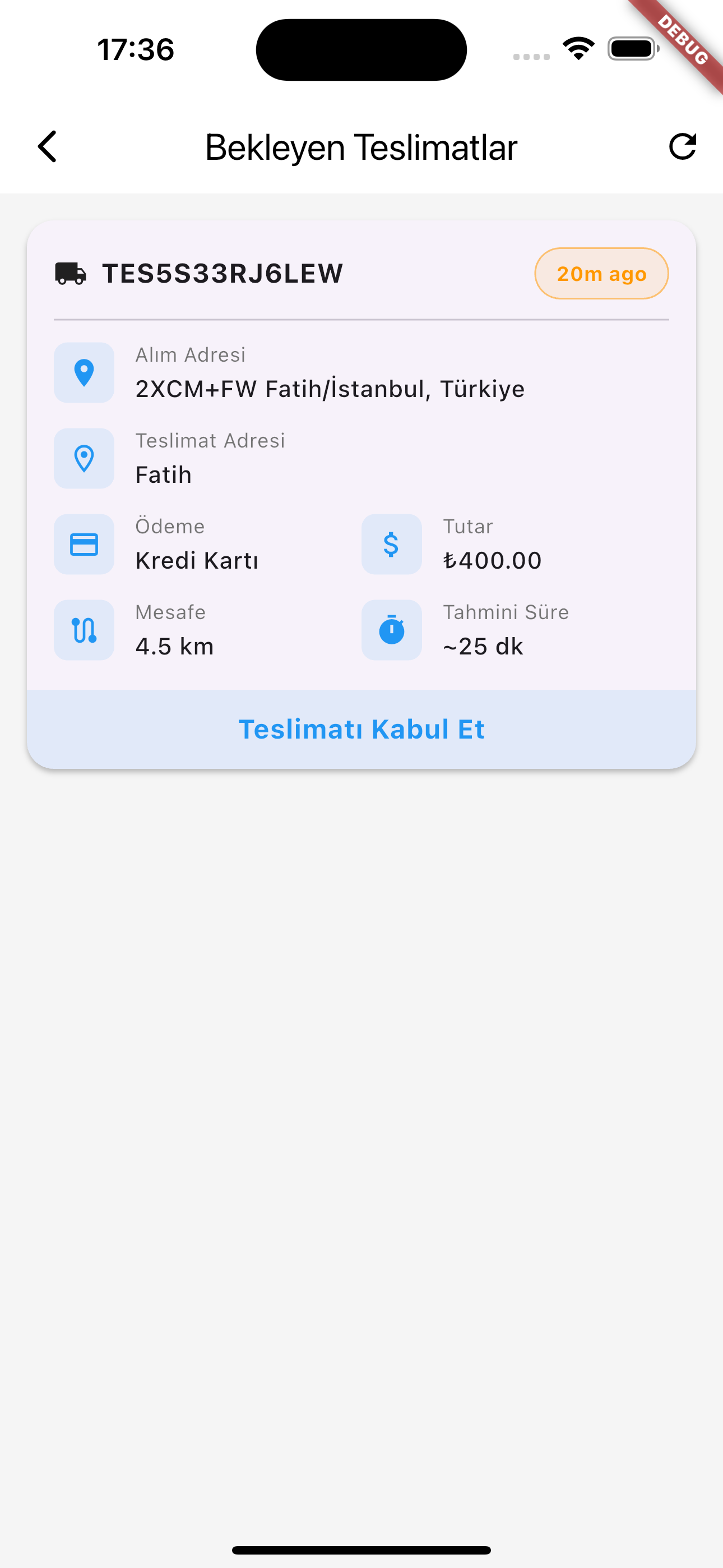This screenshot has height=1568, width=723.
Task: Tap the delivery truck icon beside TES5S33RJ6LEW
Action: (71, 274)
